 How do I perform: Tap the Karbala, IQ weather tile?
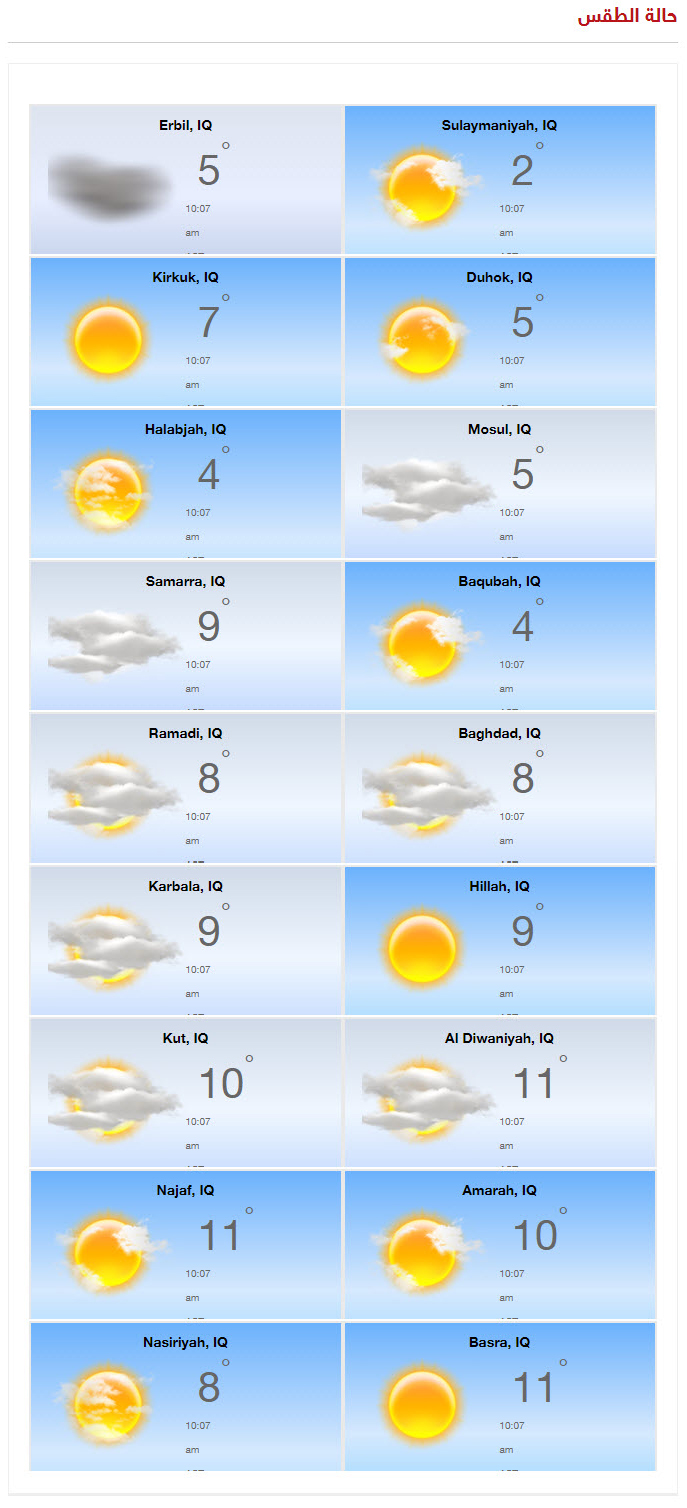point(186,941)
